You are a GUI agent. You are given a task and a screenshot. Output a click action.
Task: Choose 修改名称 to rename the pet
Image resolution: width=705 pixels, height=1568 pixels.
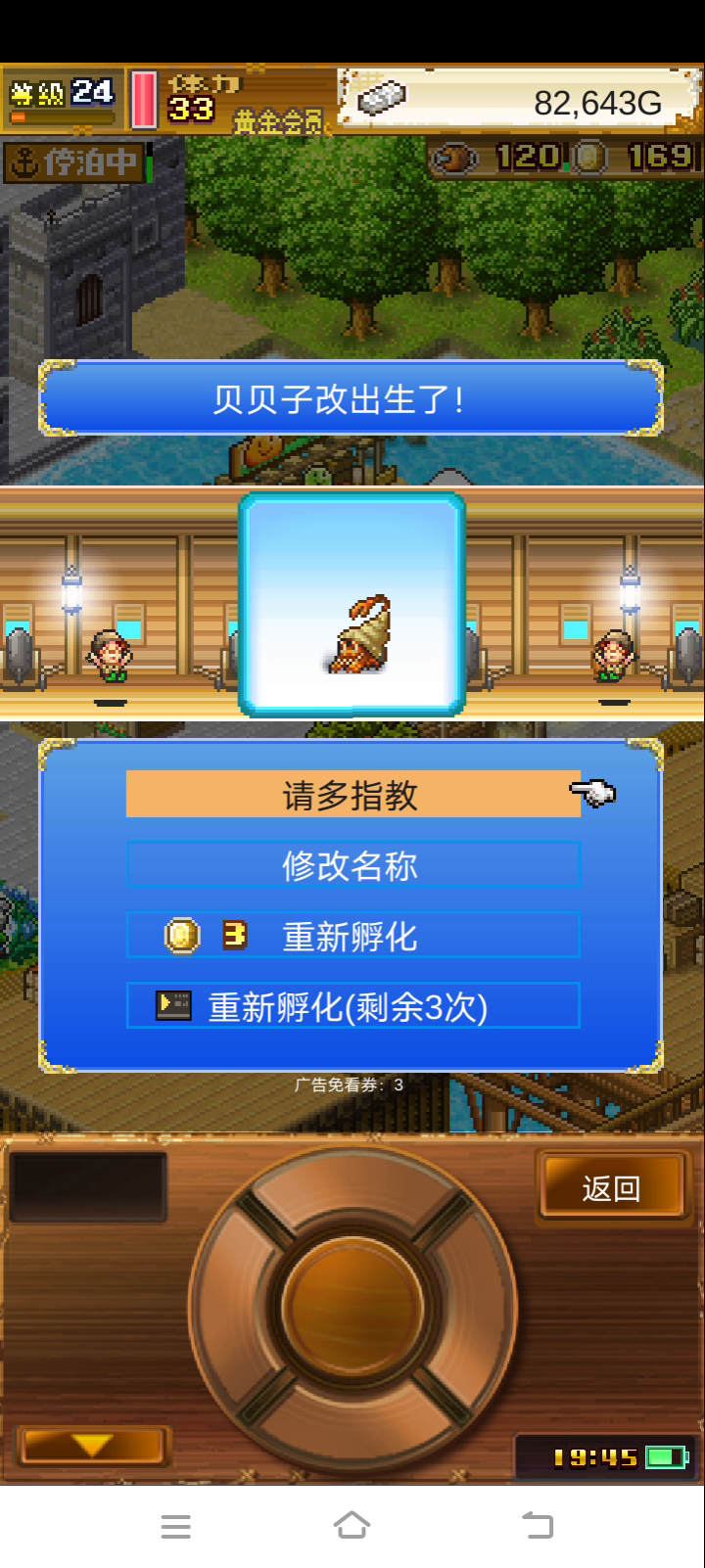(x=352, y=865)
